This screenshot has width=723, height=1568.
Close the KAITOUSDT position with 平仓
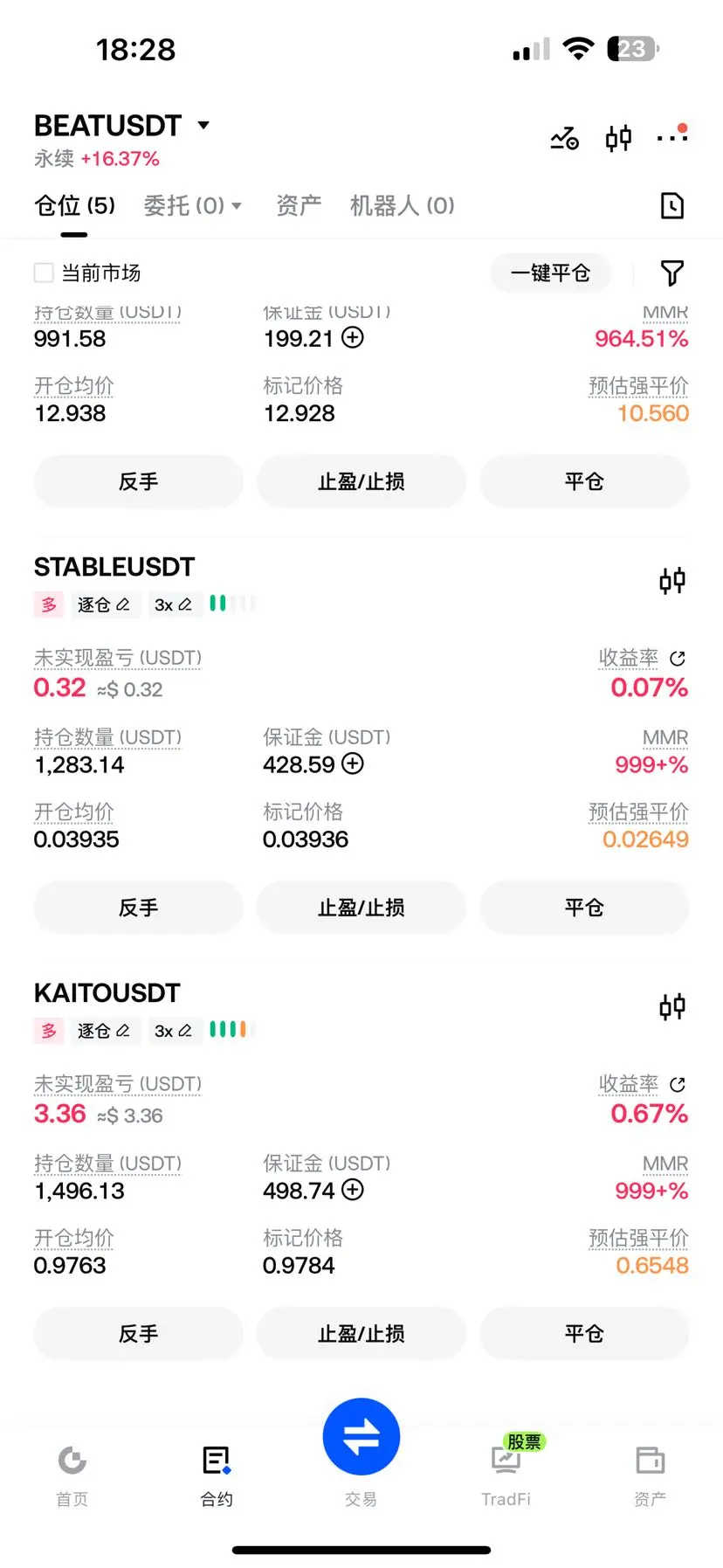tap(584, 1334)
